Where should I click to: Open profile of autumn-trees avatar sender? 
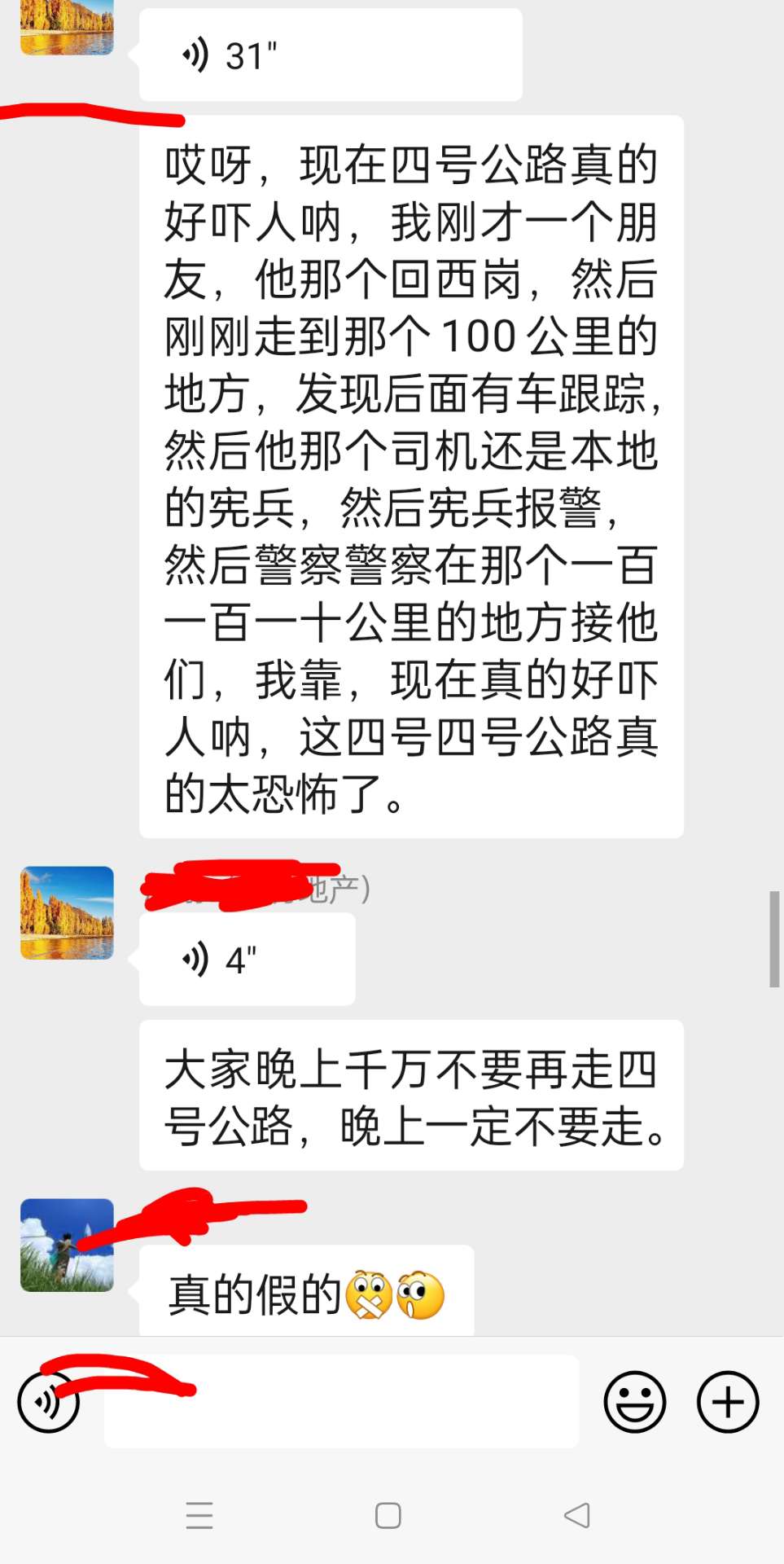(67, 912)
